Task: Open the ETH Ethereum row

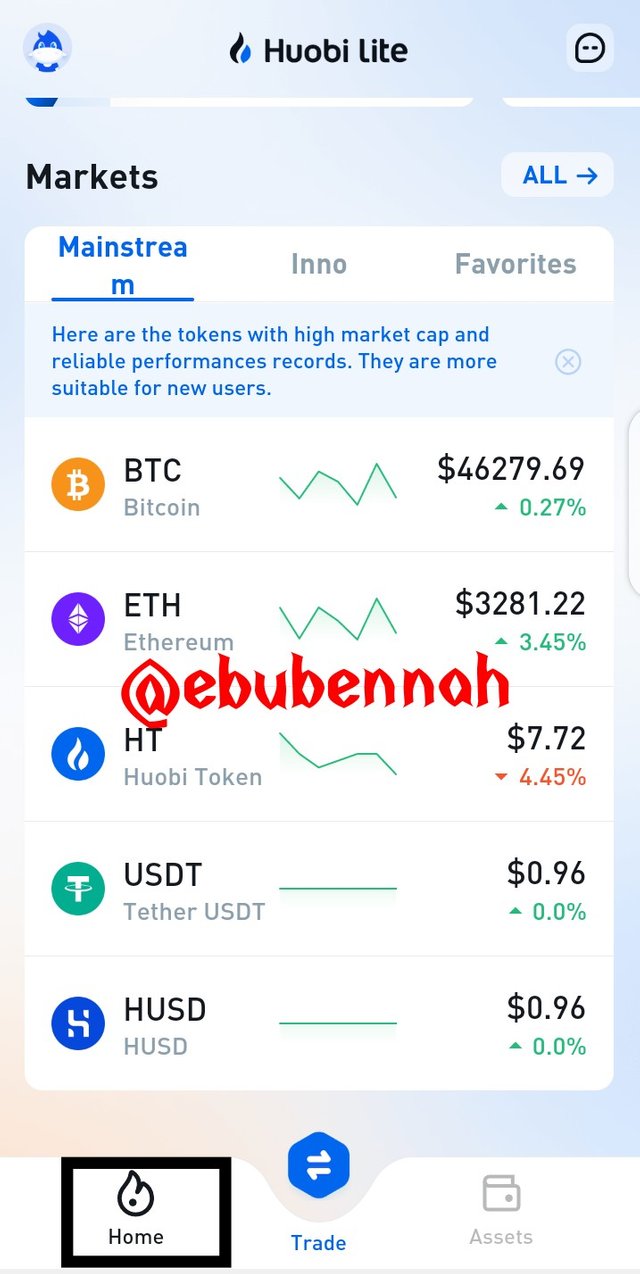Action: tap(319, 620)
